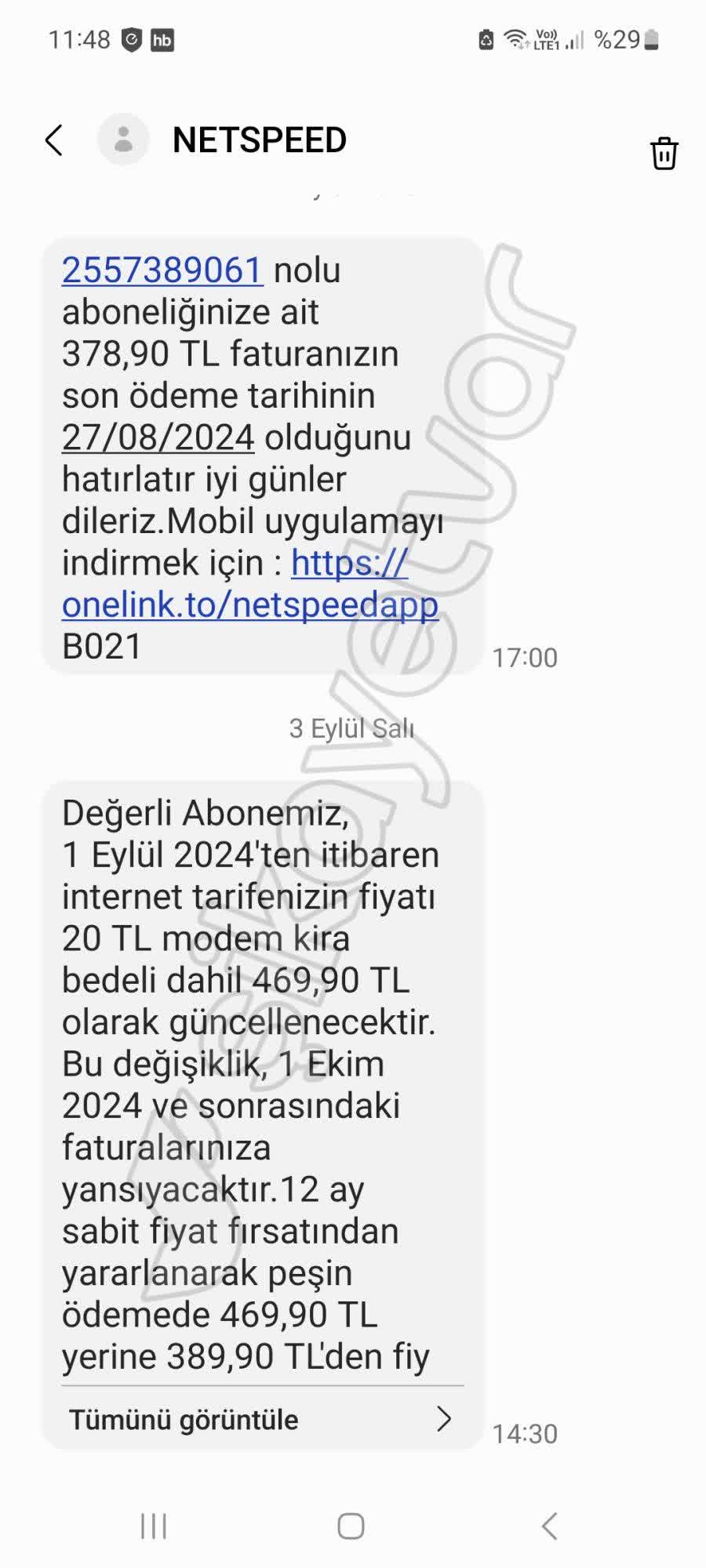The image size is (706, 1568).
Task: Tap the '3 Eylül Salı' date divider
Action: coord(352,728)
